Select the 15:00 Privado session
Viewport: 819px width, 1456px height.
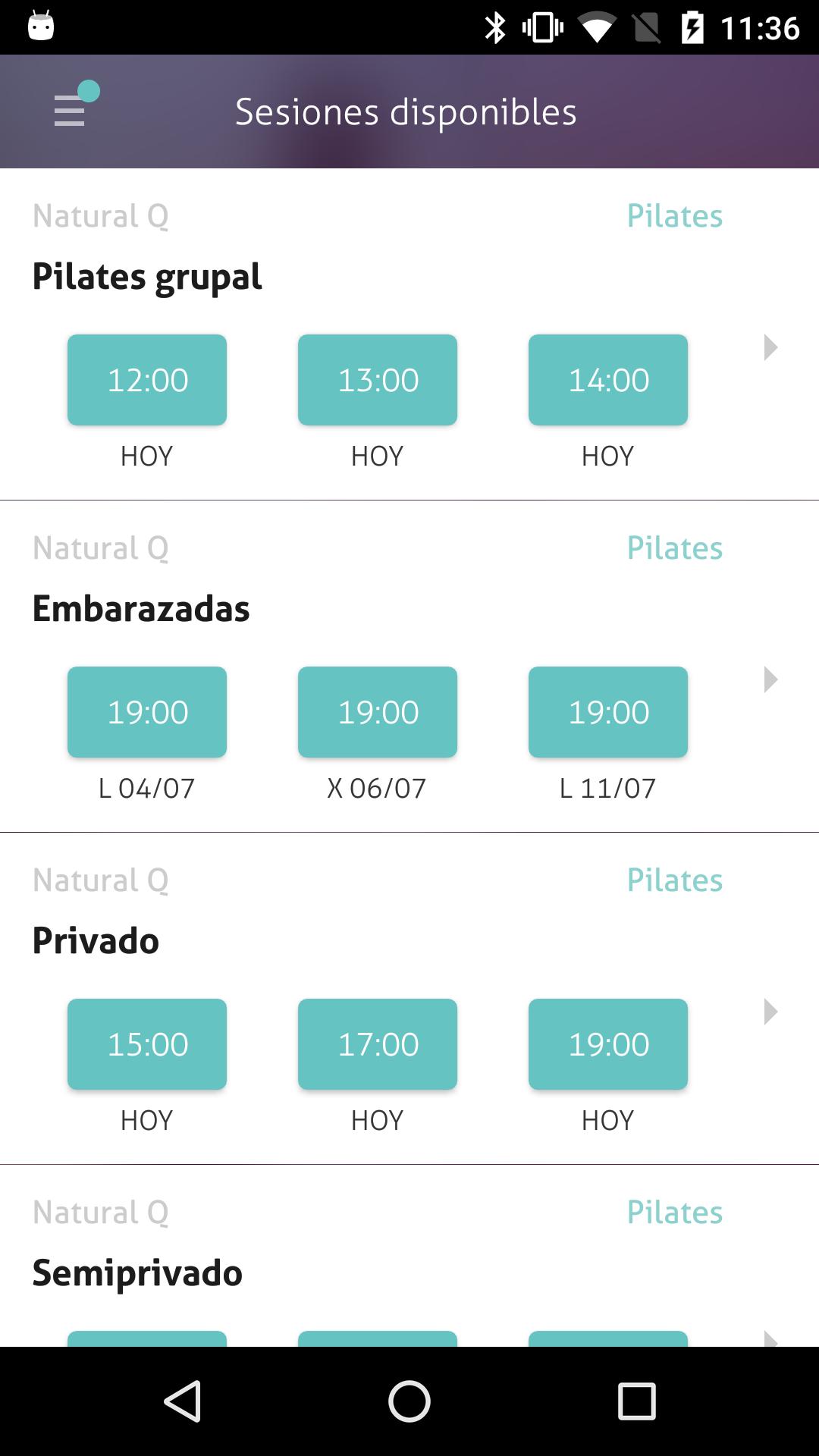coord(147,1043)
